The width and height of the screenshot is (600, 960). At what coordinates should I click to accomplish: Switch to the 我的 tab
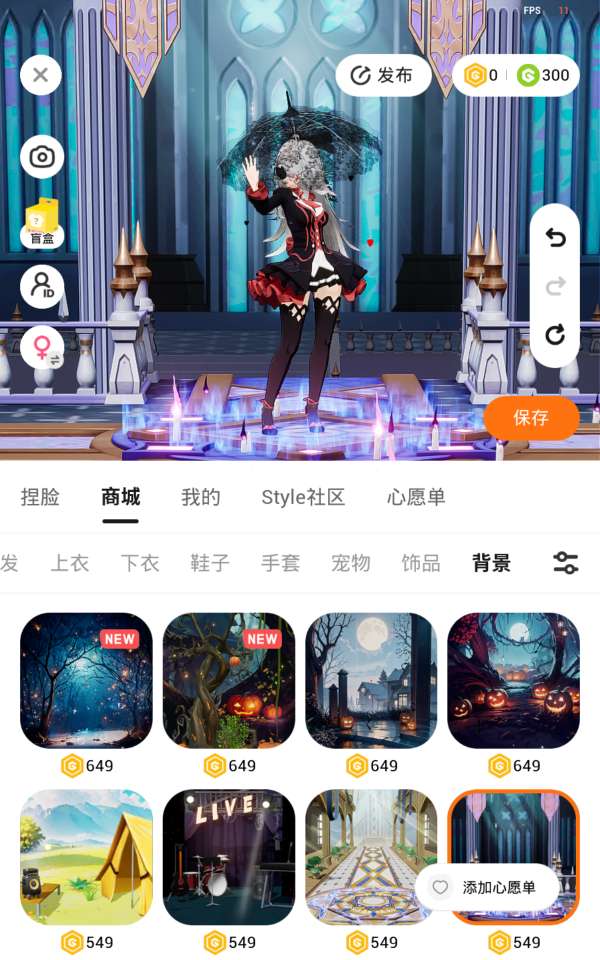(200, 497)
